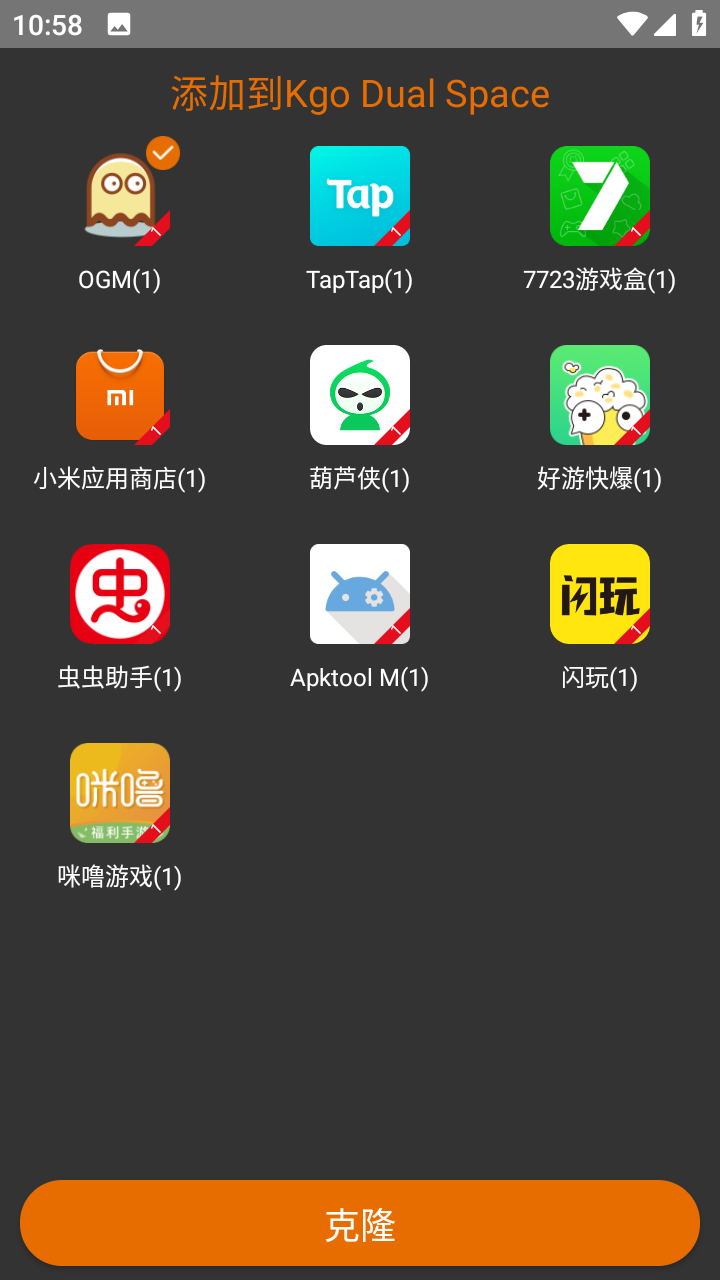The height and width of the screenshot is (1280, 720).
Task: Select the 虫虫助手 app icon
Action: 120,593
